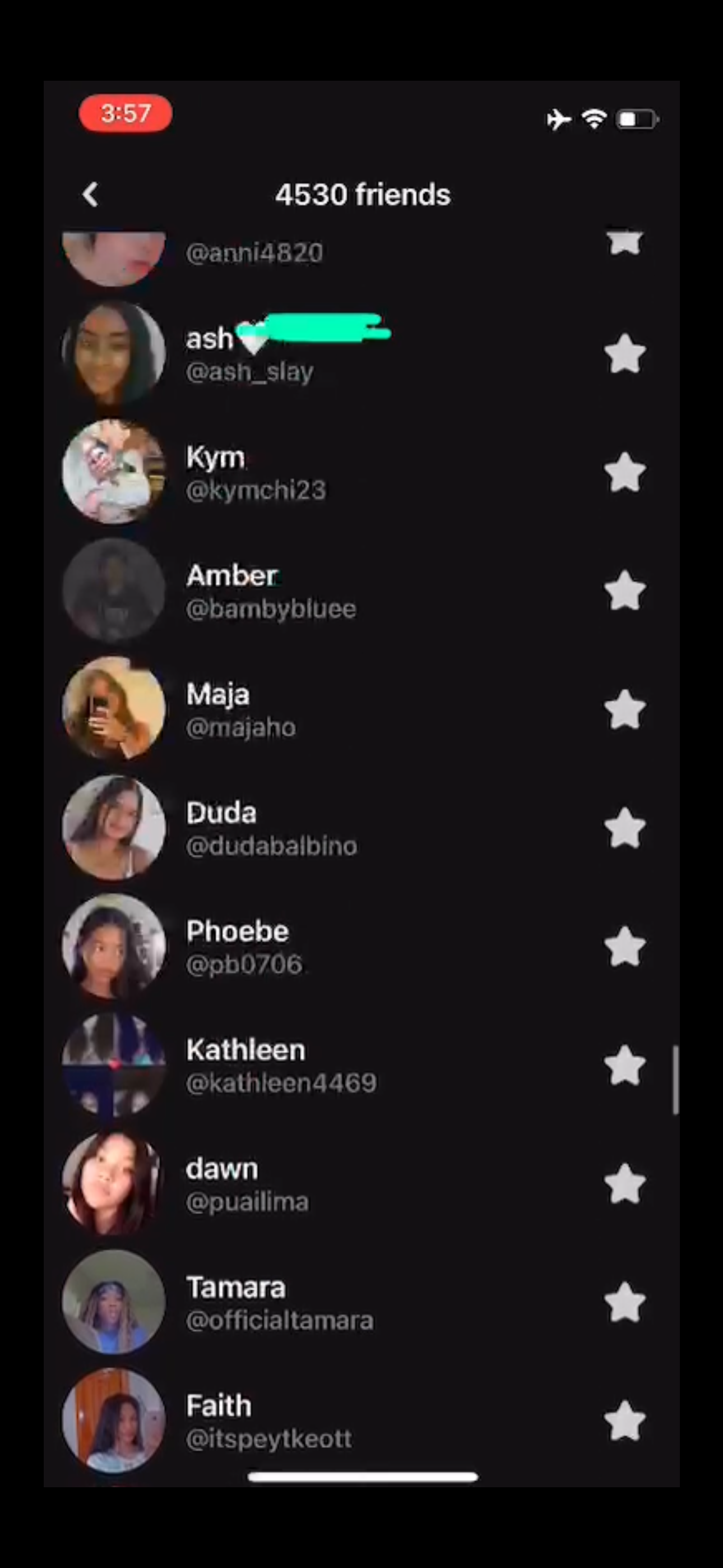Star Maja @majaho

pos(624,710)
